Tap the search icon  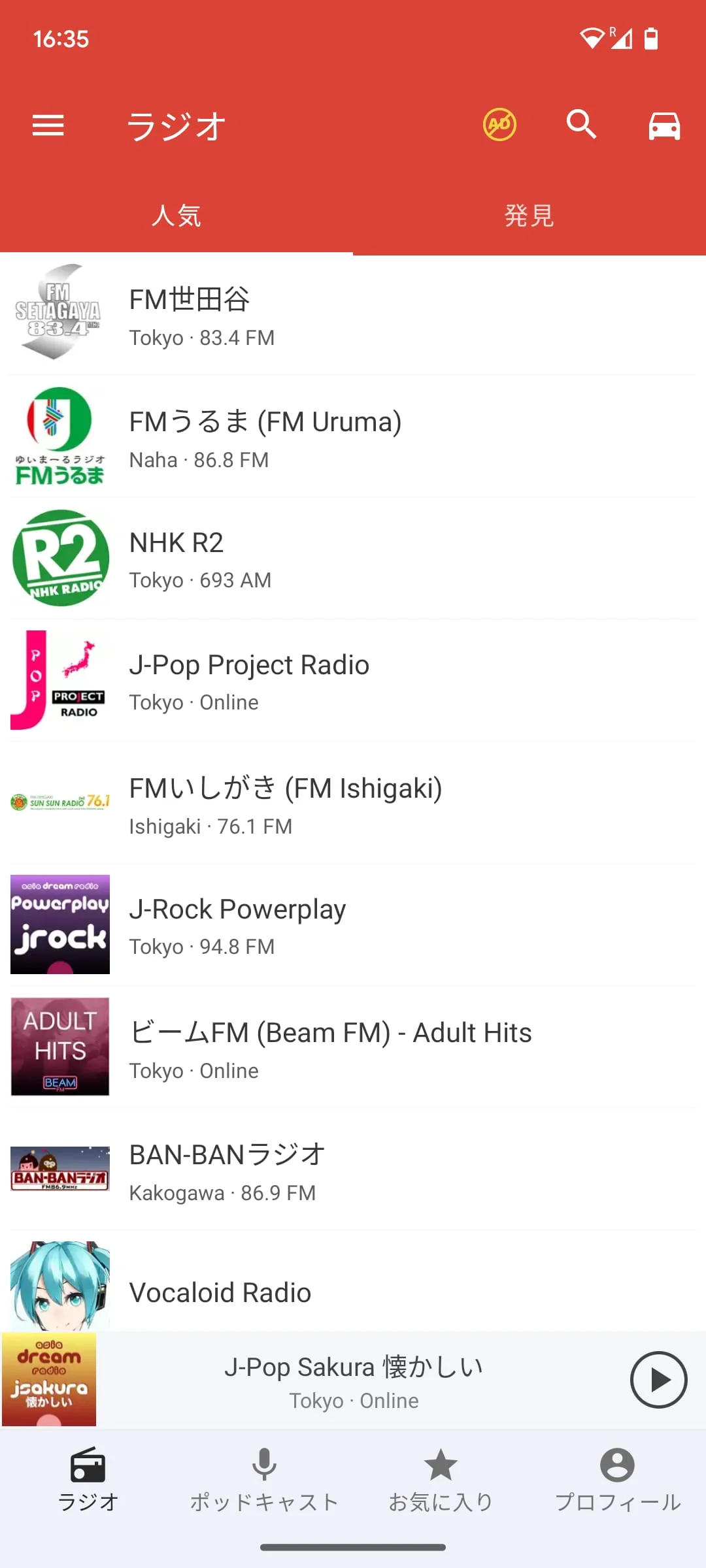581,125
